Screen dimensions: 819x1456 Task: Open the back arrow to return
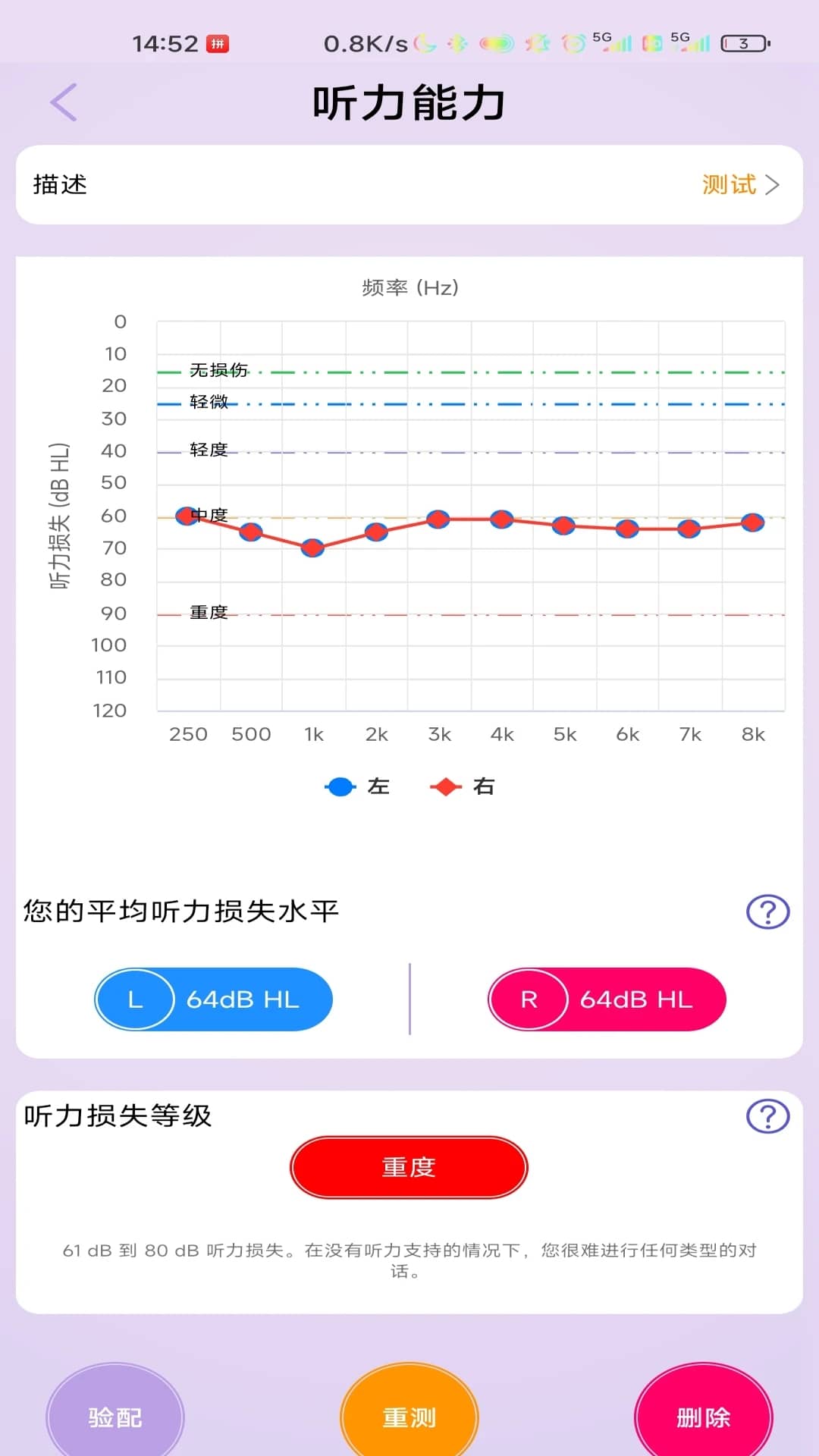[x=64, y=101]
